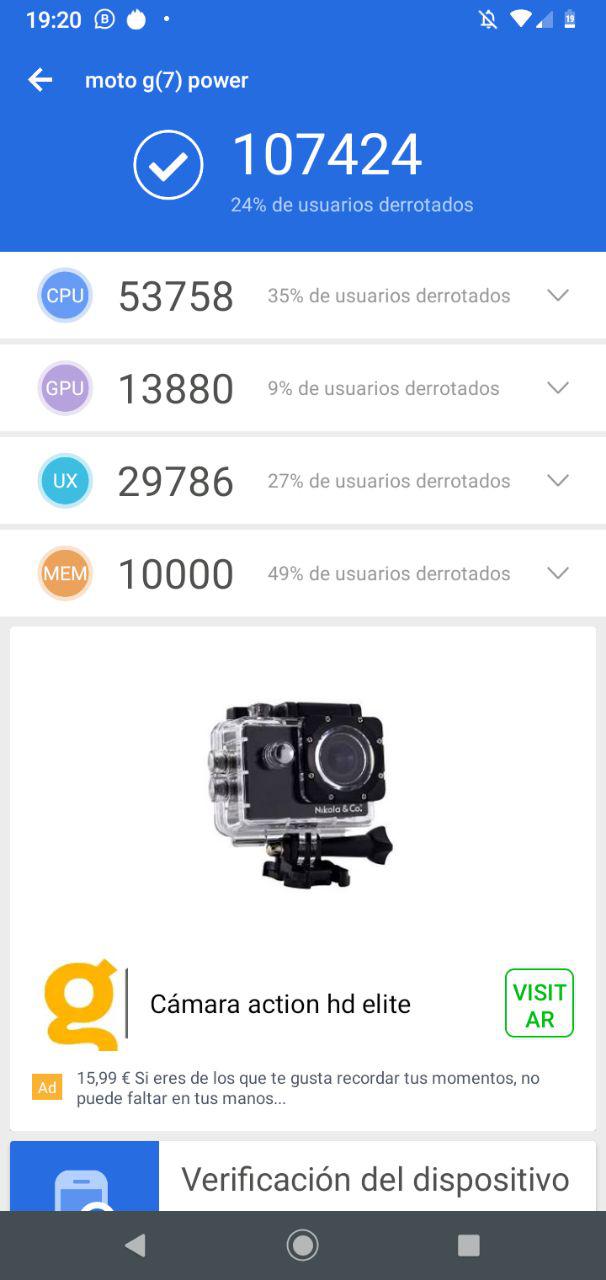The height and width of the screenshot is (1280, 606).
Task: Open recent apps from navigation bar
Action: pyautogui.click(x=468, y=1245)
